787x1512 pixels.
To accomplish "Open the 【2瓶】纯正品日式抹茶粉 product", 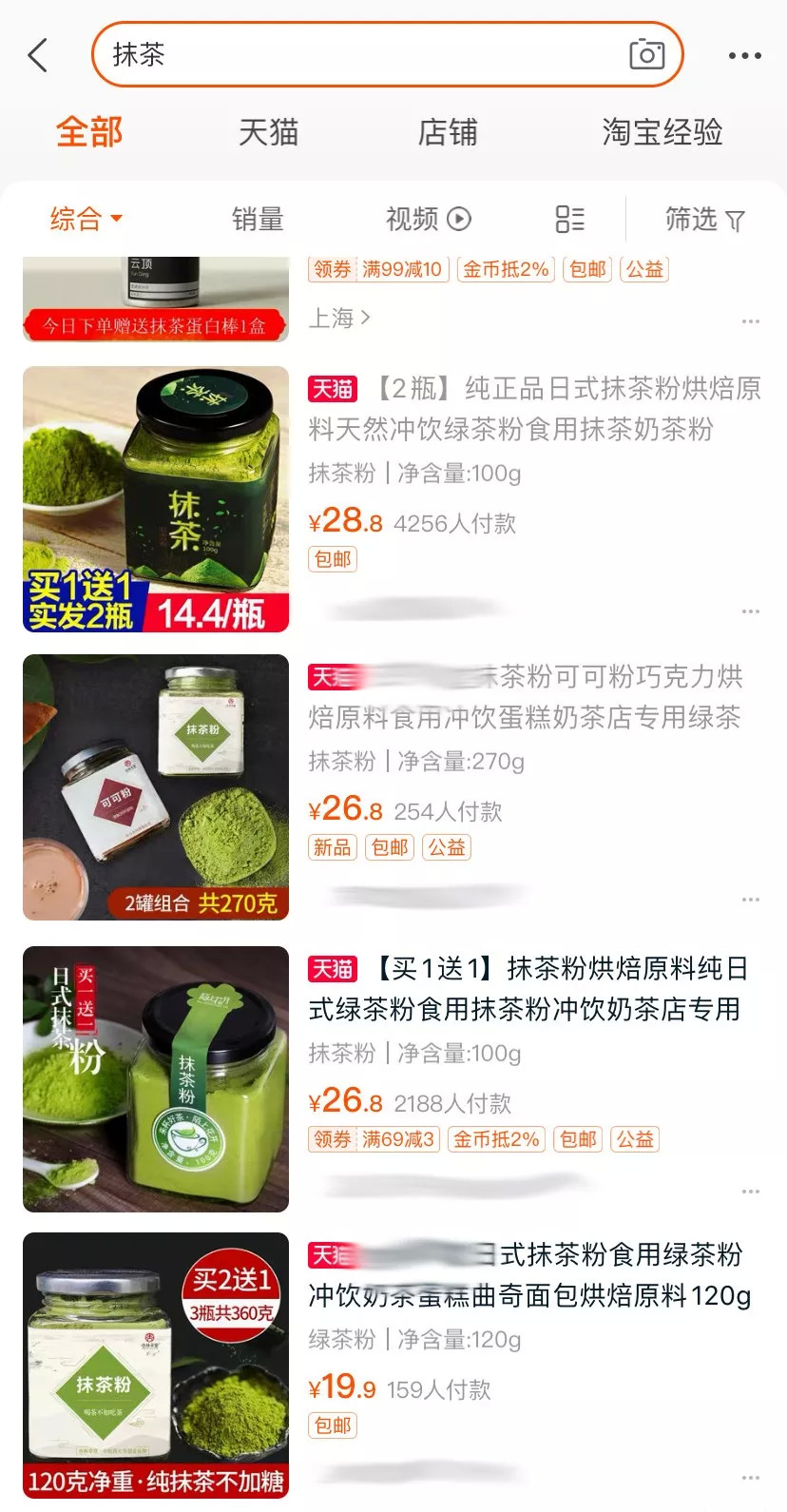I will pyautogui.click(x=534, y=409).
